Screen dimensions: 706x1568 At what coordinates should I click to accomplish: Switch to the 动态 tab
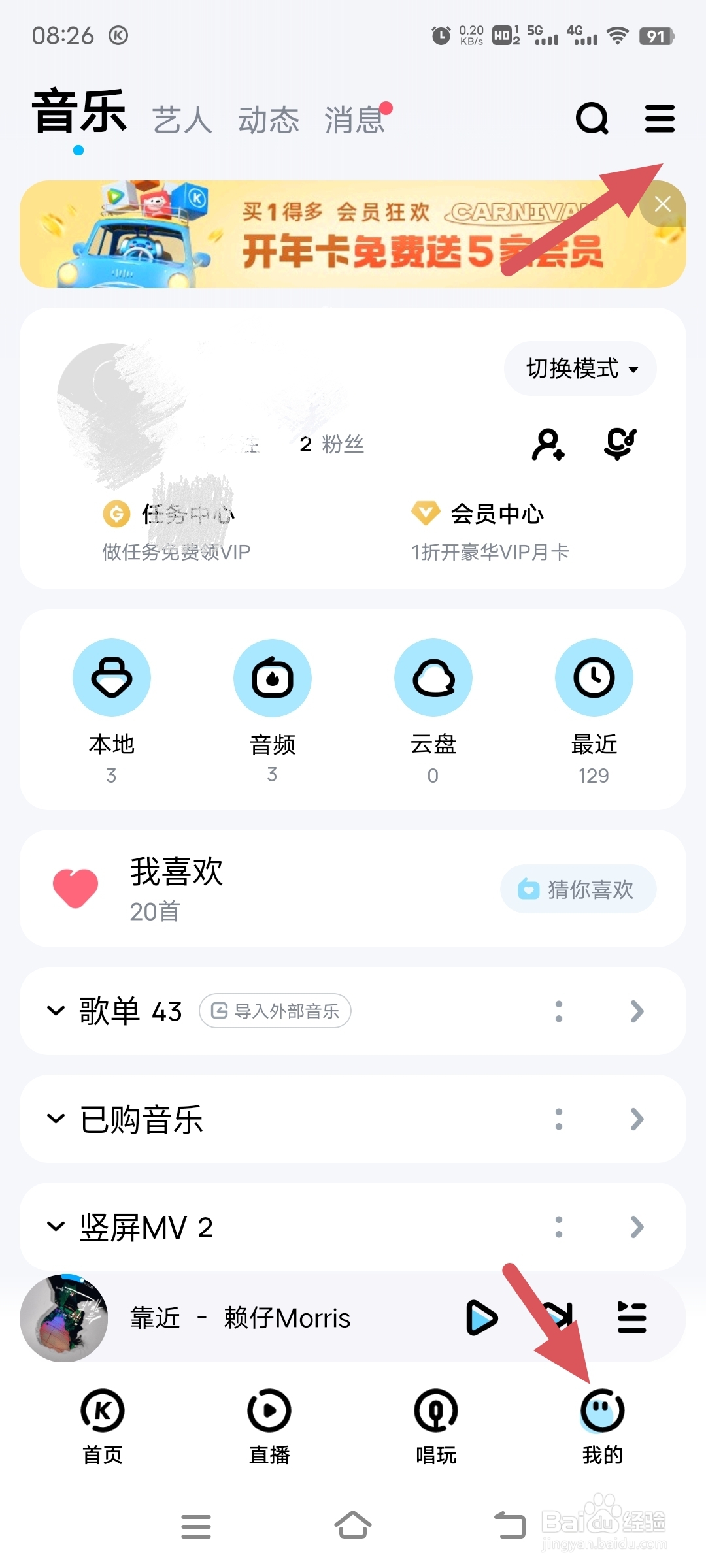pos(268,120)
